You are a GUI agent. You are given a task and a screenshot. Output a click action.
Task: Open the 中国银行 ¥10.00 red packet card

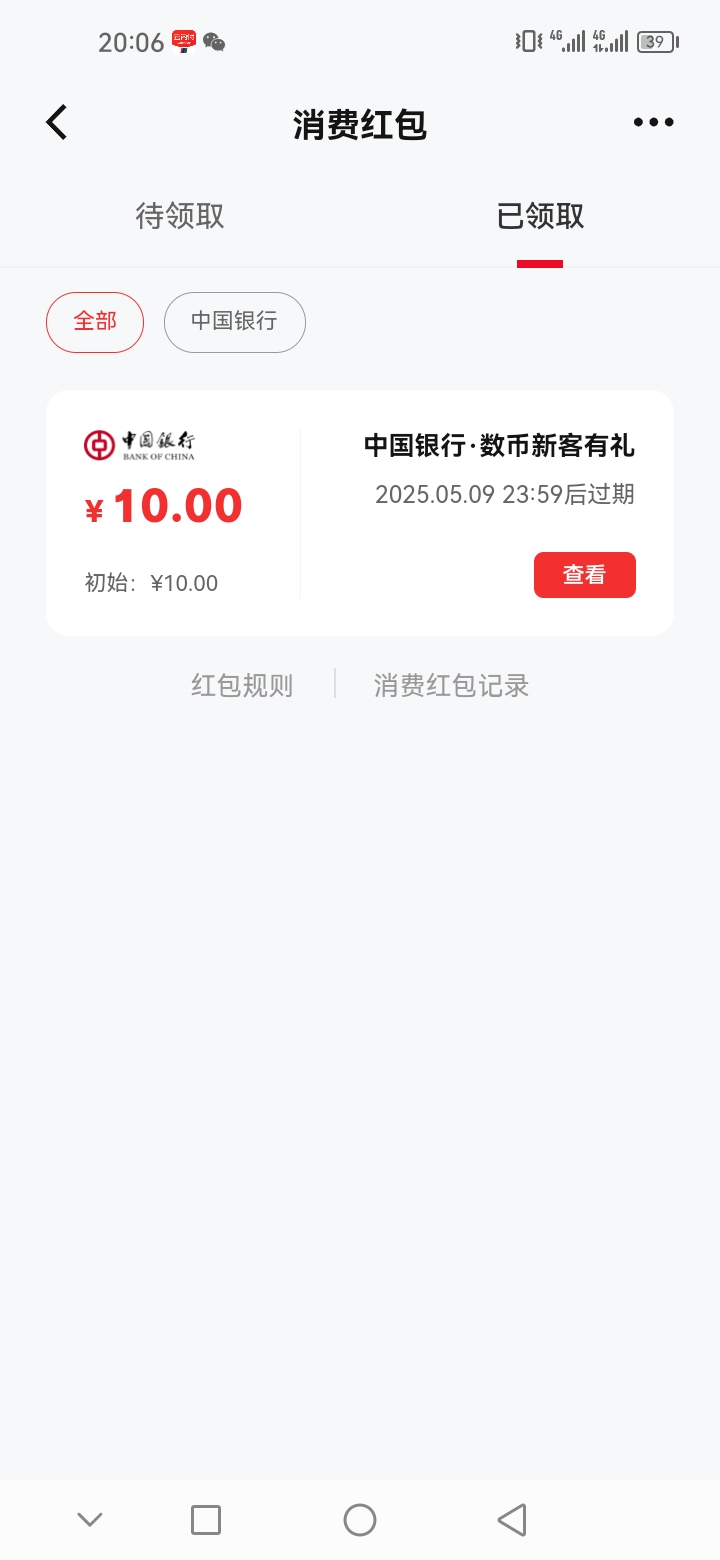click(360, 513)
